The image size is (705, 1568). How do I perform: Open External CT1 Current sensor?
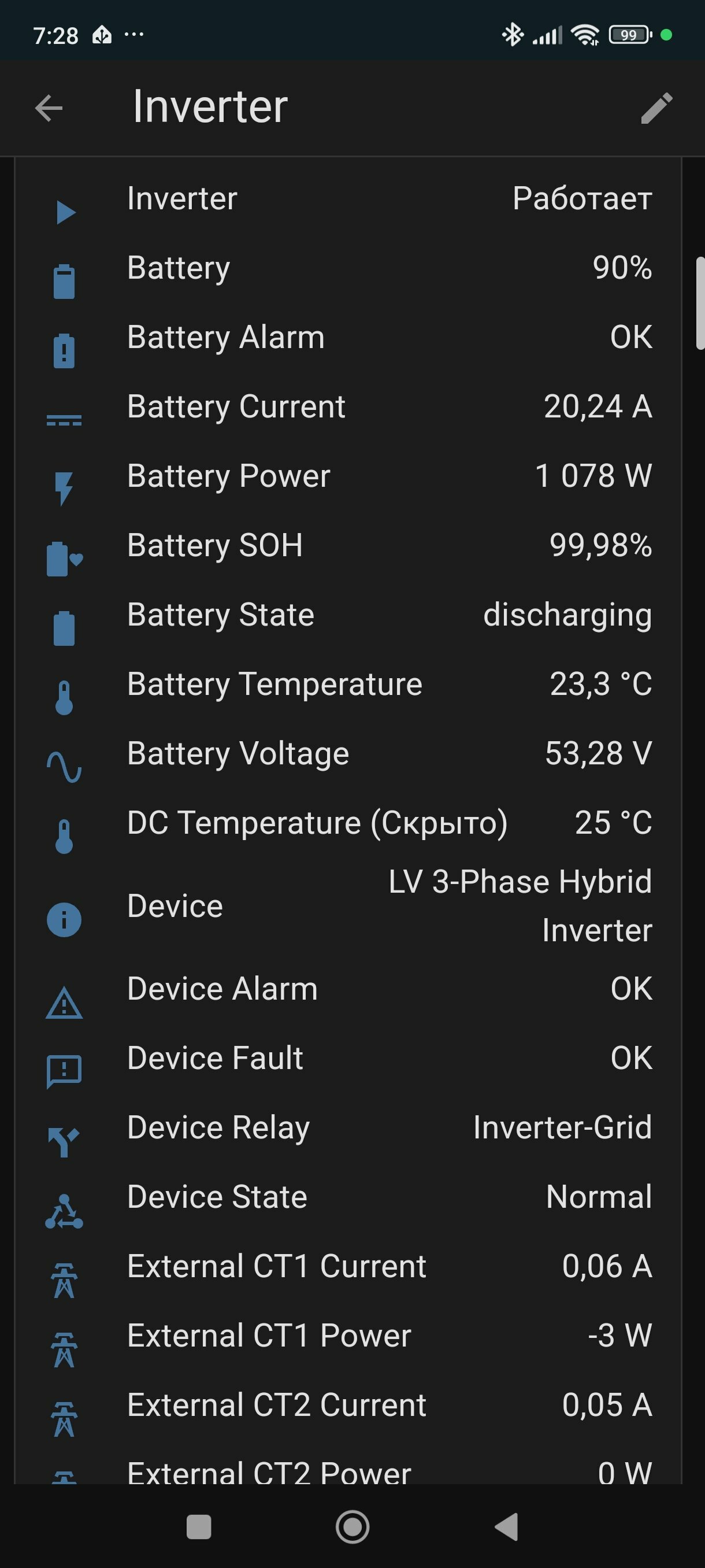(348, 1267)
